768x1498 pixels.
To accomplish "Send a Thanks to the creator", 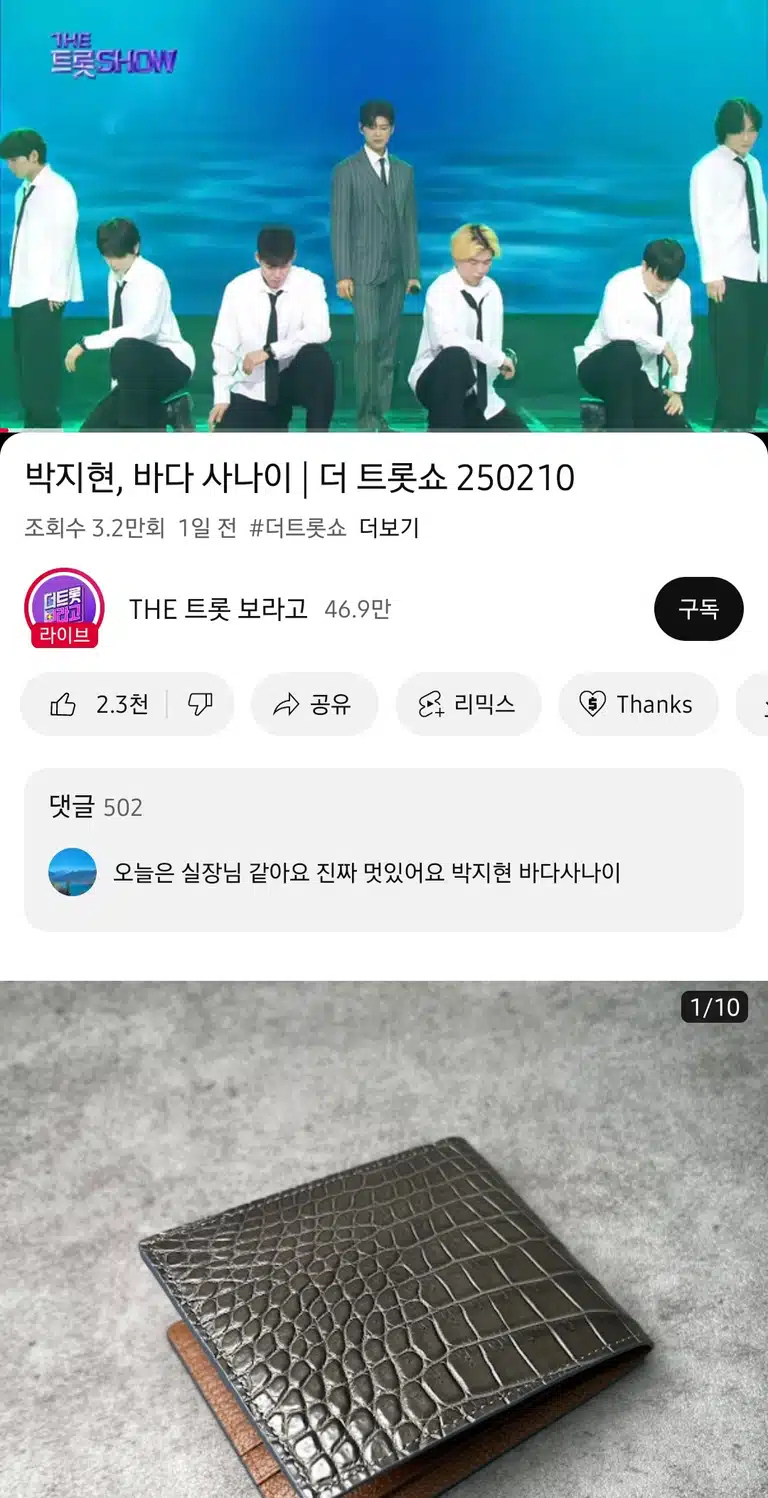I will tap(638, 704).
